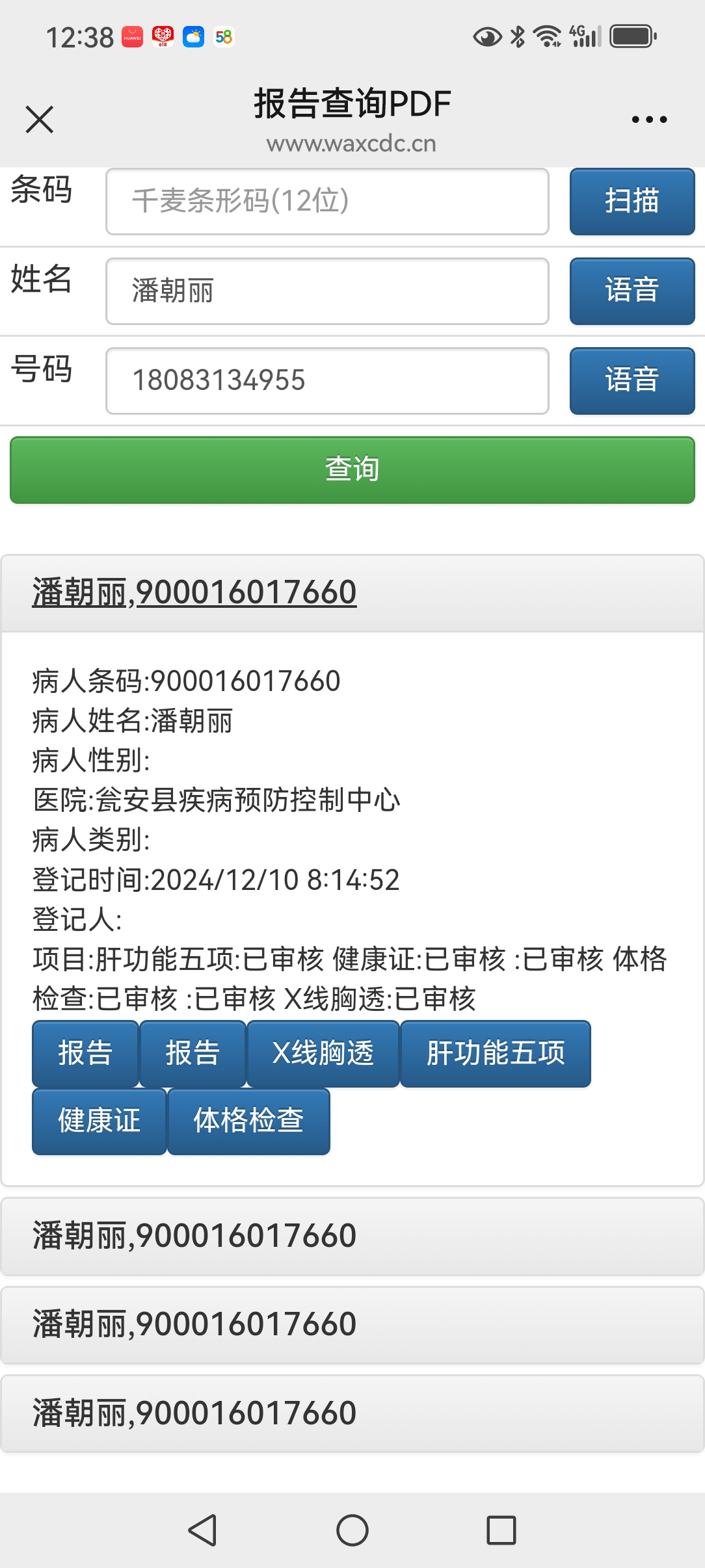Return to the home screen
705x1568 pixels.
352,1530
